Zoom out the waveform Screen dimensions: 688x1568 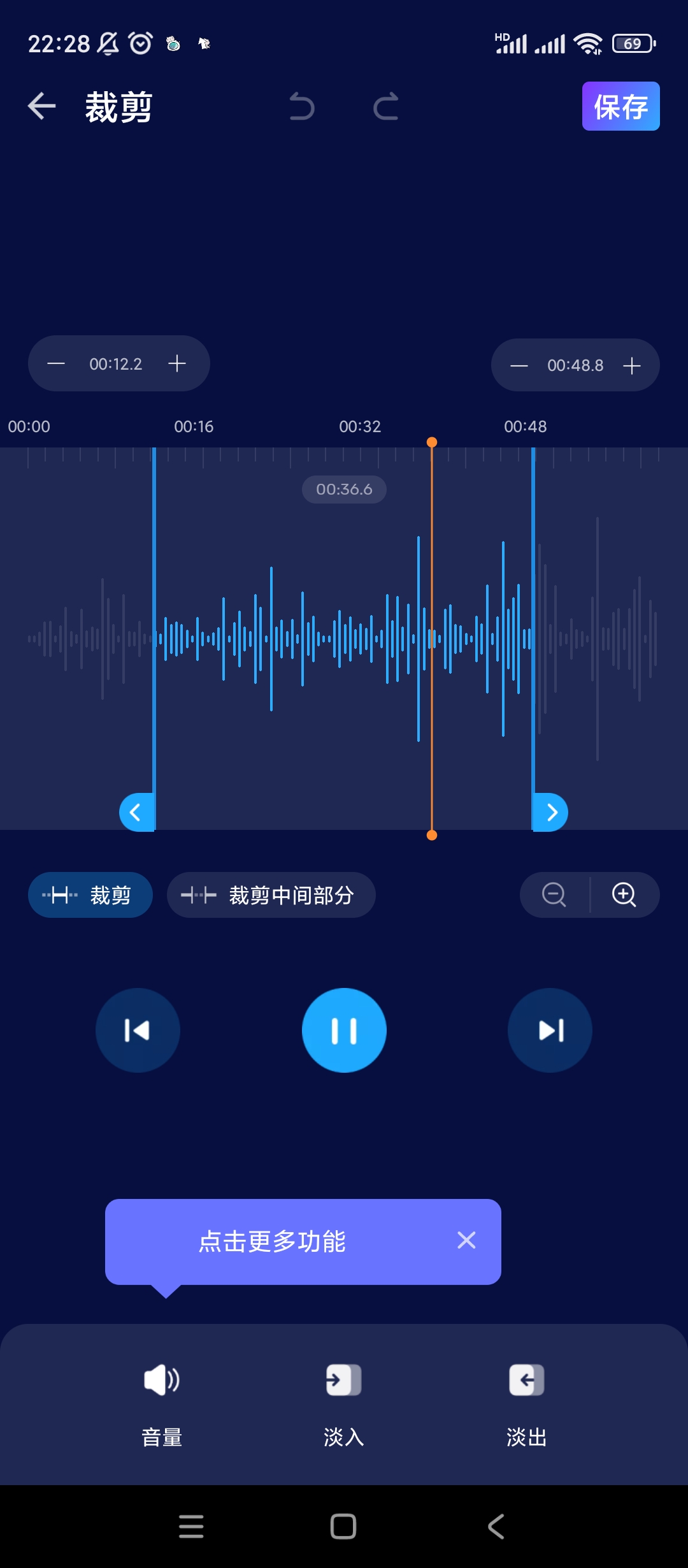click(554, 894)
